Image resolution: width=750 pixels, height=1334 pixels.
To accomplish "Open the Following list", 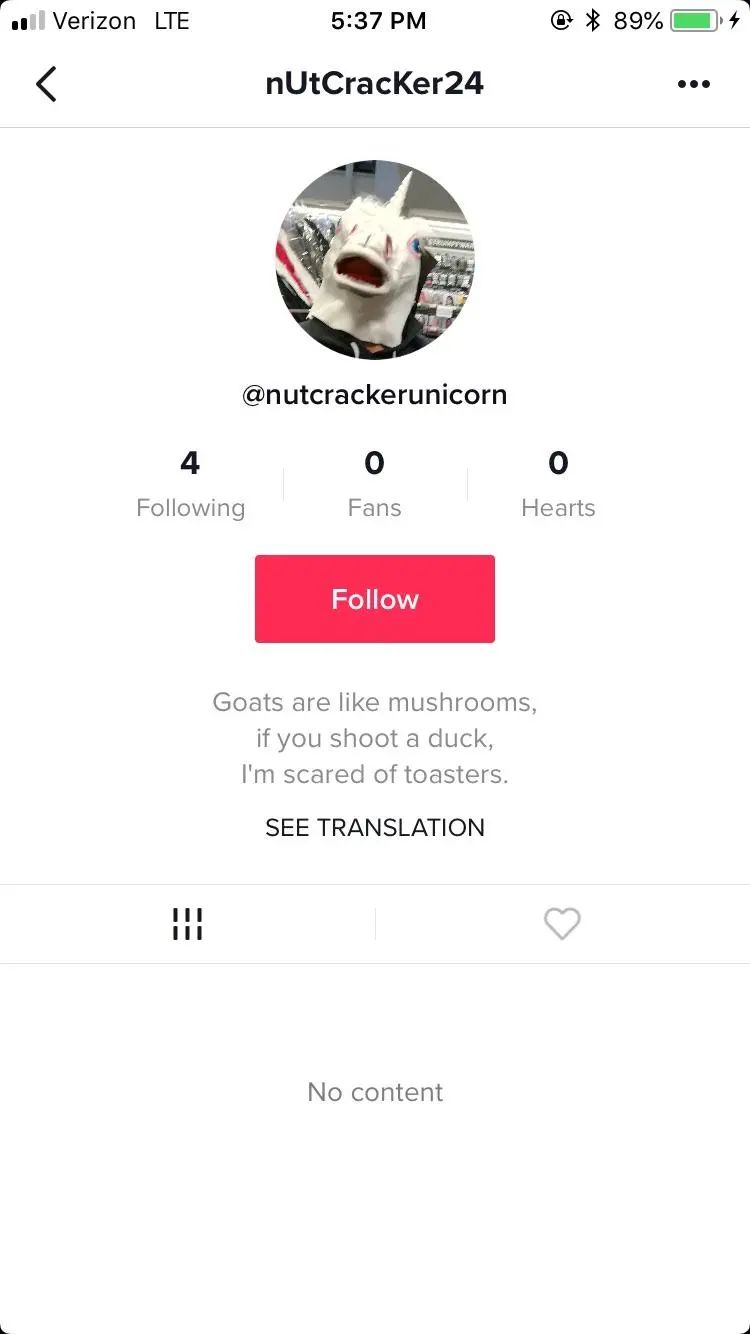I will [190, 484].
